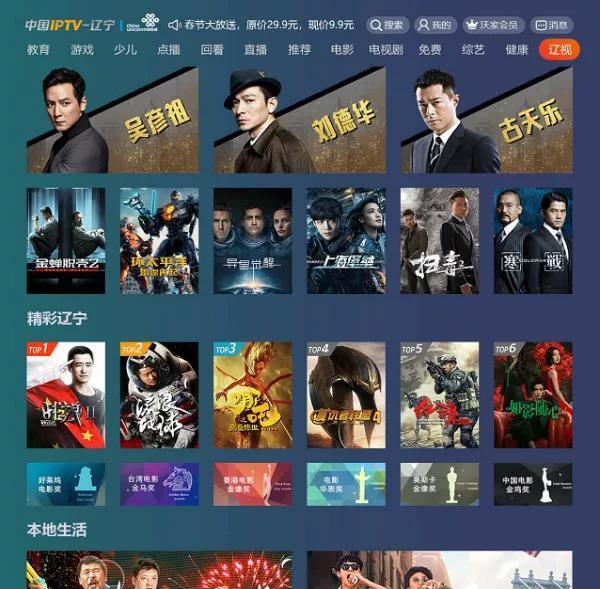Open the 奥斯卡金像奖 category card
Screen dimensions: 600x589
(439, 484)
